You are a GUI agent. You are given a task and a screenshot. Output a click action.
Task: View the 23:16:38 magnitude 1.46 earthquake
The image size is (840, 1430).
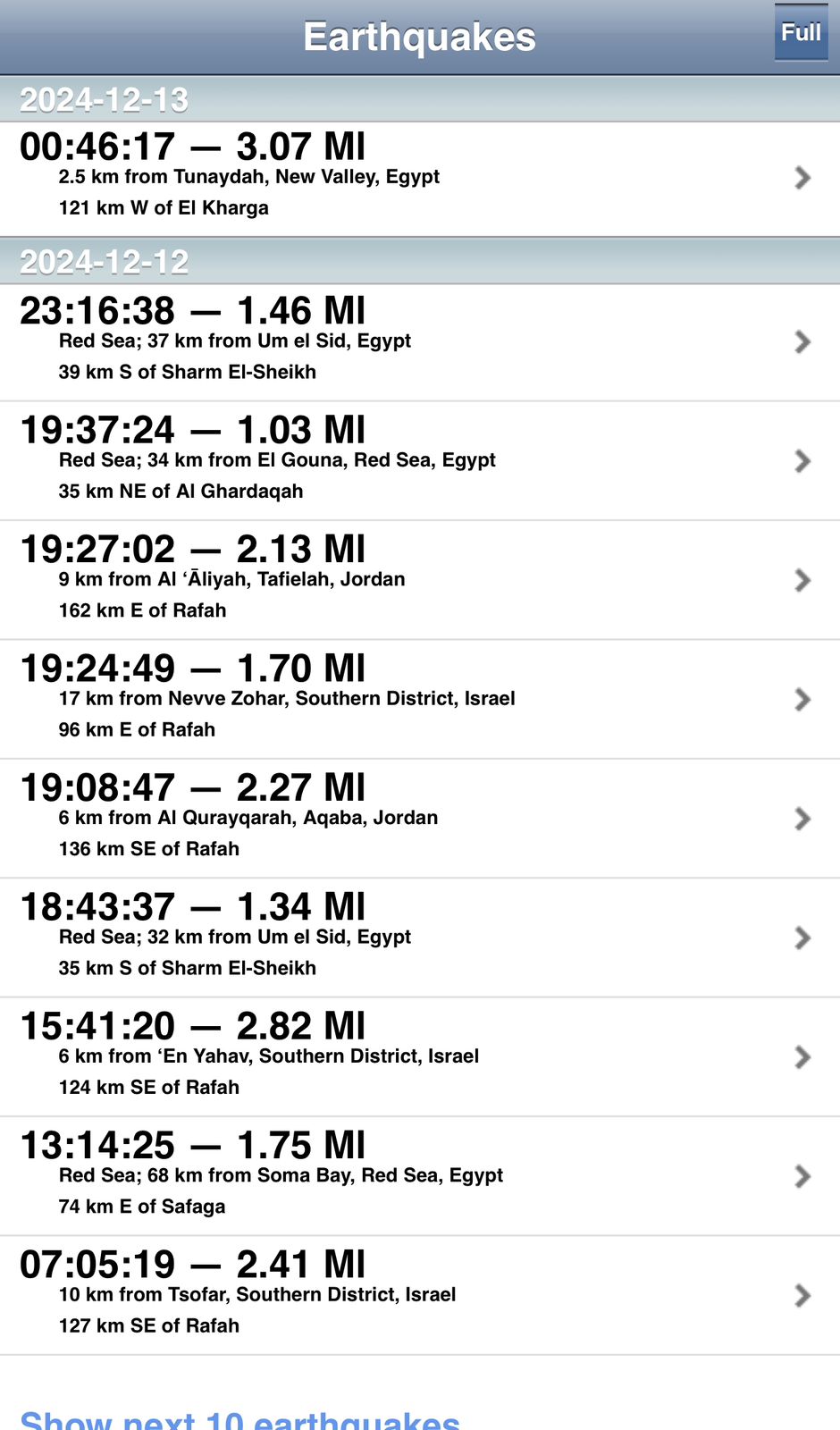click(x=419, y=341)
